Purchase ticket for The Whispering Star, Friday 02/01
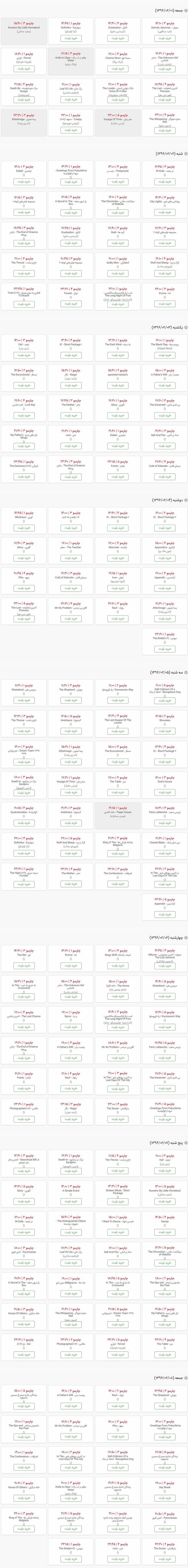The height and width of the screenshot is (1568, 188). [164, 130]
